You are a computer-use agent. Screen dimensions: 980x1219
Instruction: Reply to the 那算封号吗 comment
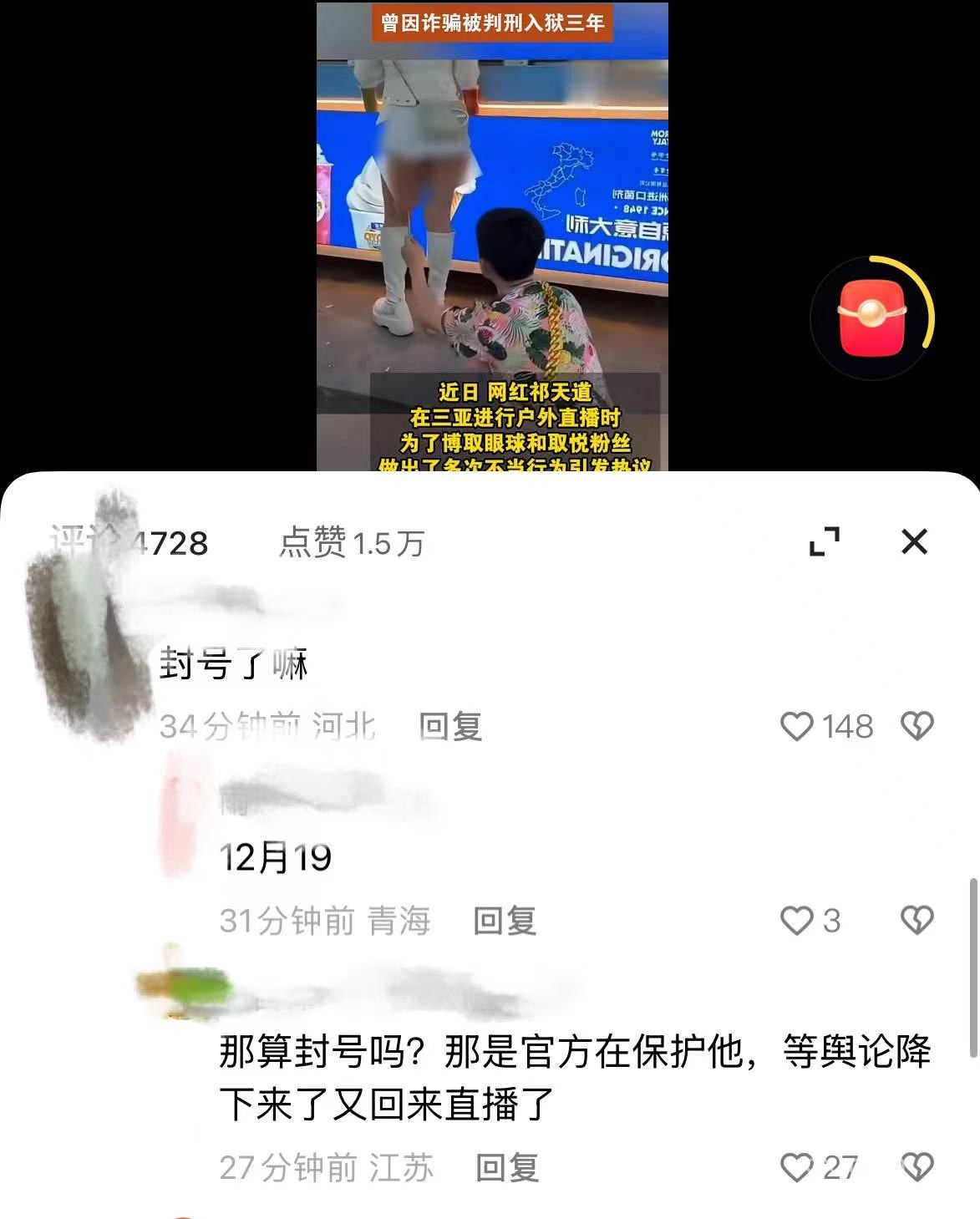tap(507, 1167)
